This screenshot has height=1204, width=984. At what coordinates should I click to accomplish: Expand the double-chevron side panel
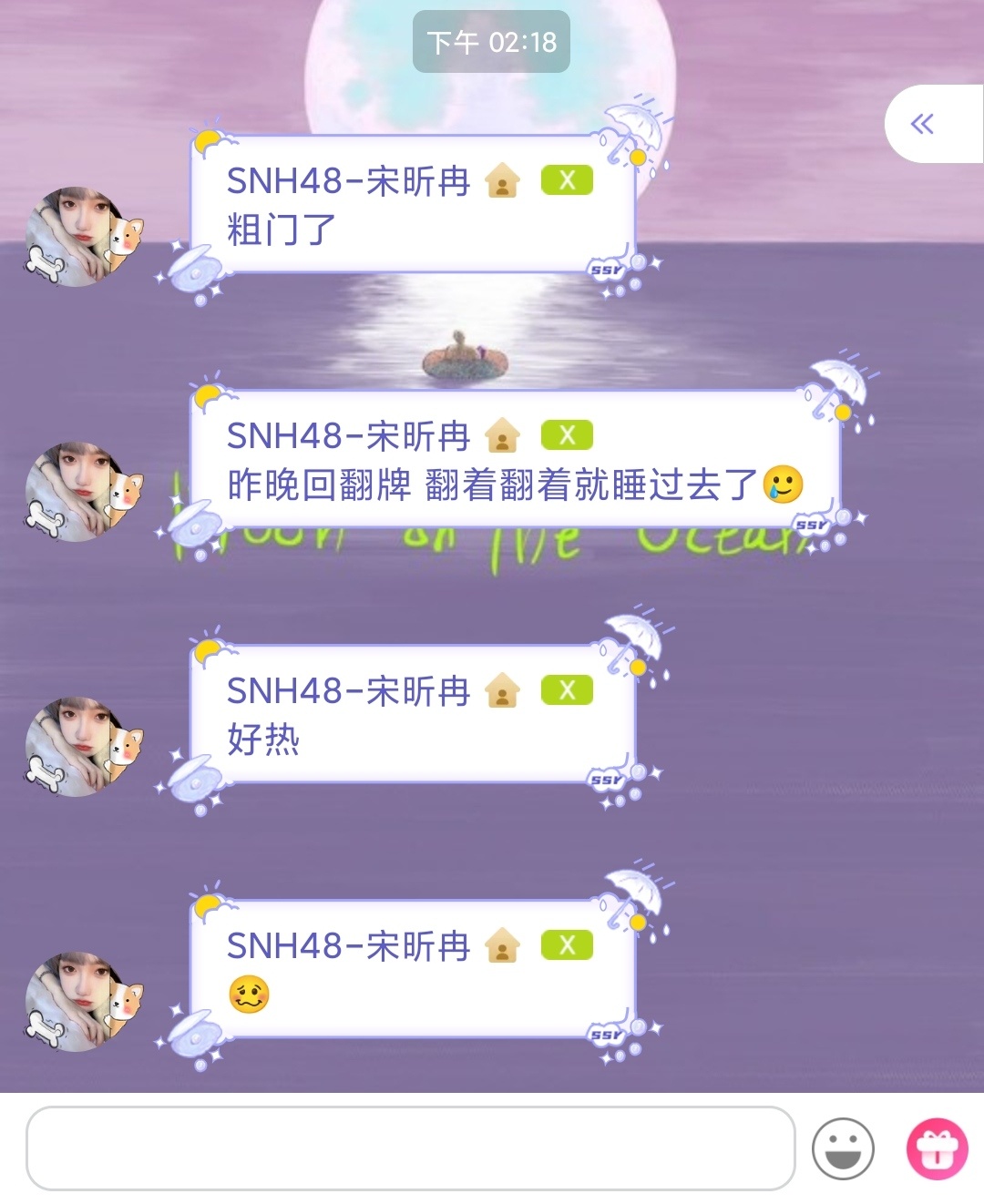(x=923, y=124)
